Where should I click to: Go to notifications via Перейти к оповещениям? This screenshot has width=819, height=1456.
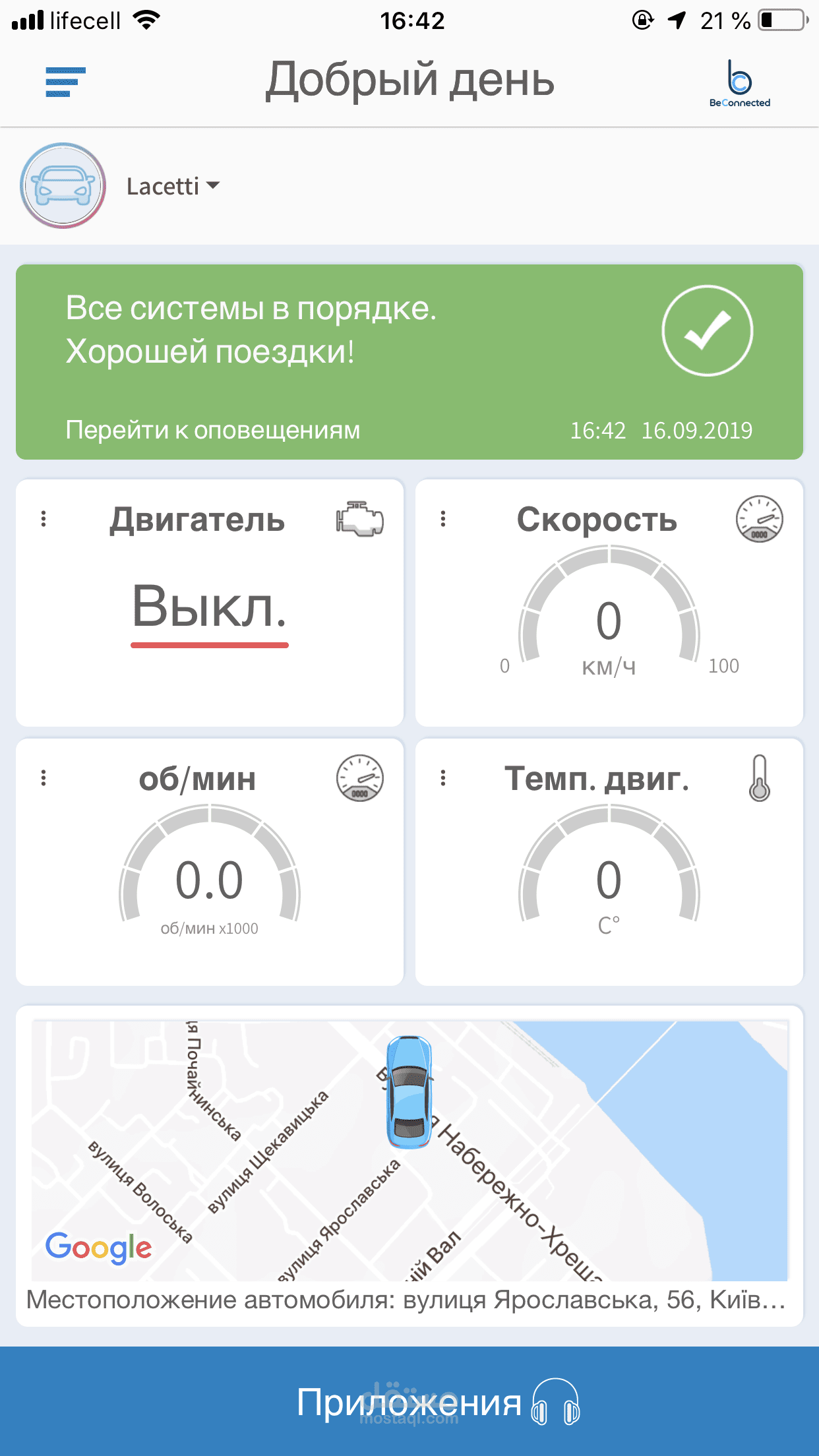click(x=212, y=430)
